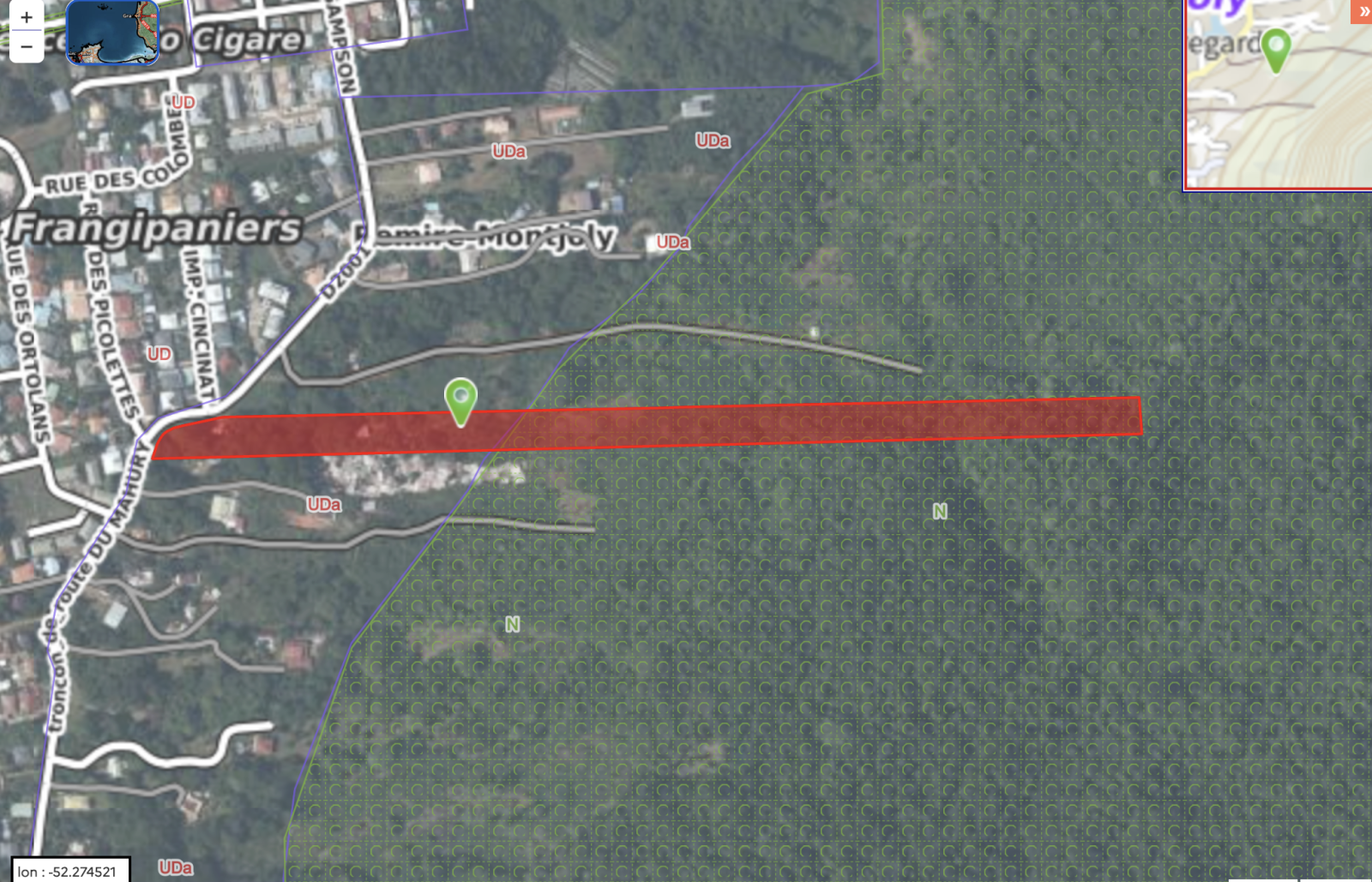Tap the green location pin on the parcel
This screenshot has width=1372, height=882.
coord(460,399)
